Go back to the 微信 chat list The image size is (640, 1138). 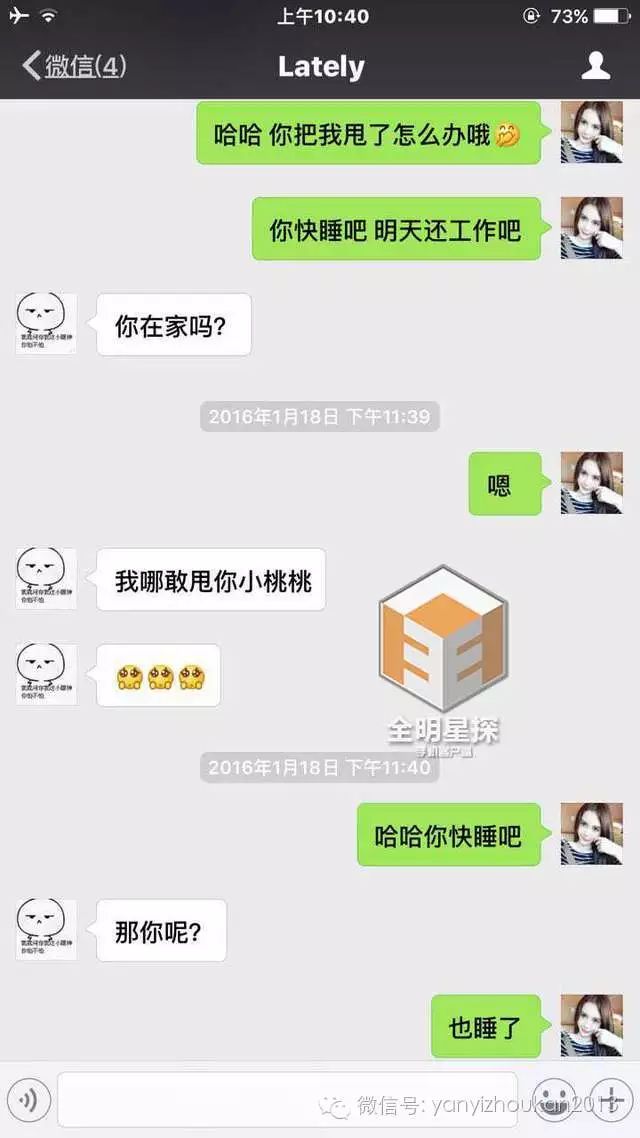click(74, 67)
